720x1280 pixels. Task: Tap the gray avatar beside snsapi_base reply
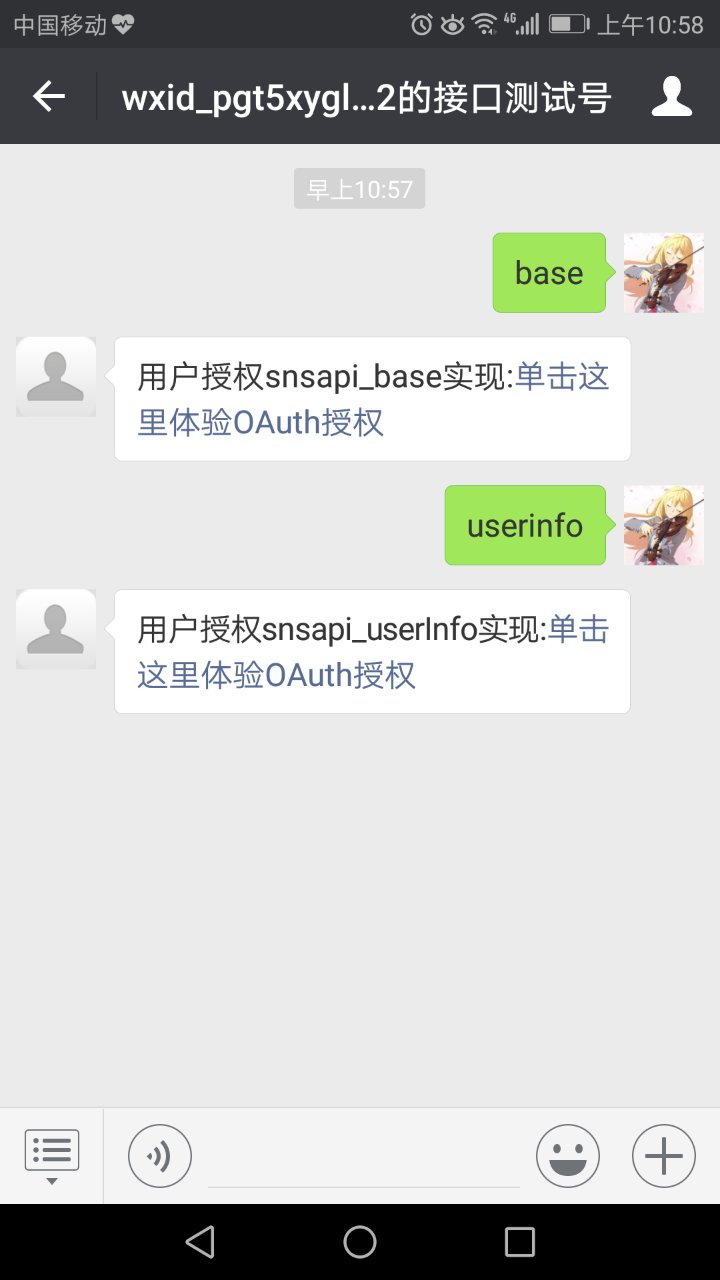pos(56,377)
